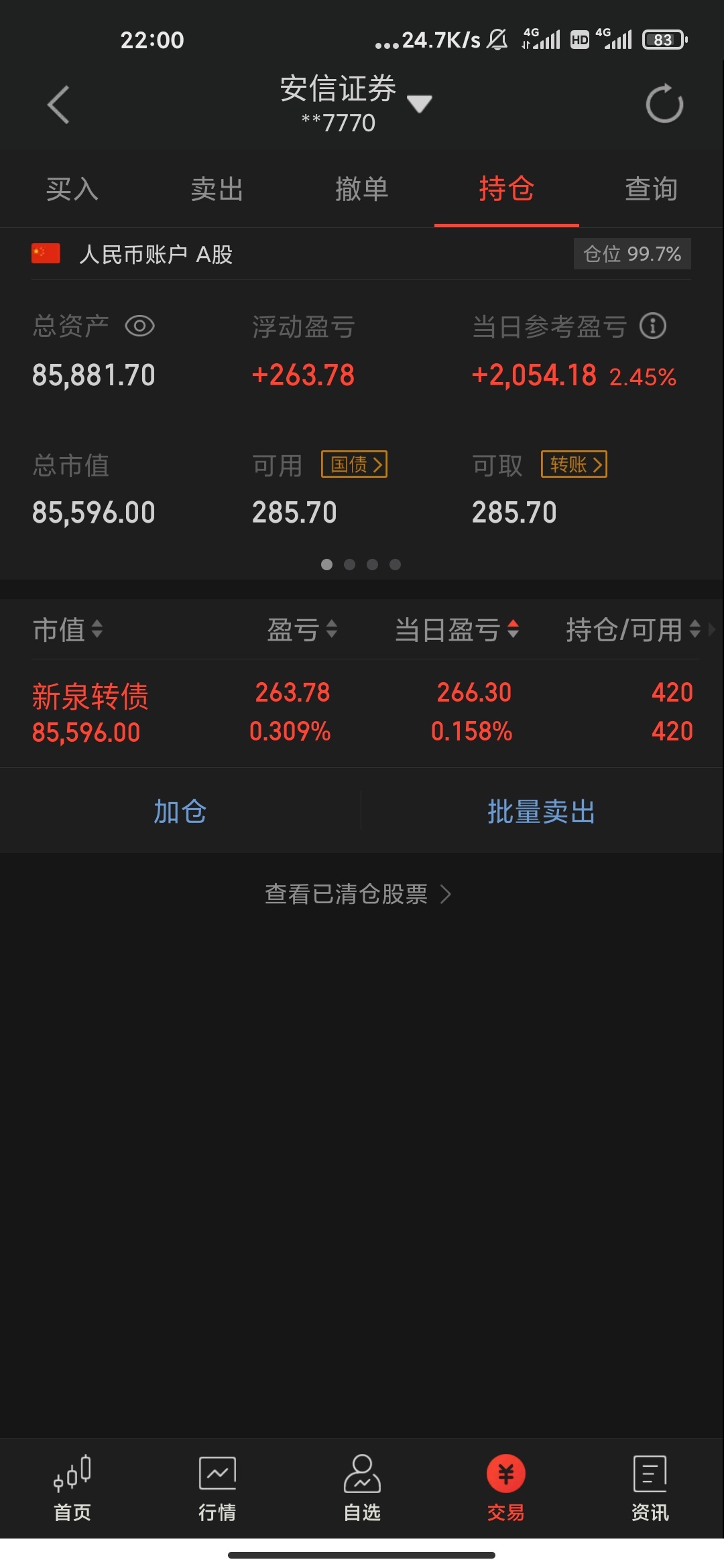The image size is (724, 1568).
Task: Open the 自选 bottom tab
Action: point(362,1488)
